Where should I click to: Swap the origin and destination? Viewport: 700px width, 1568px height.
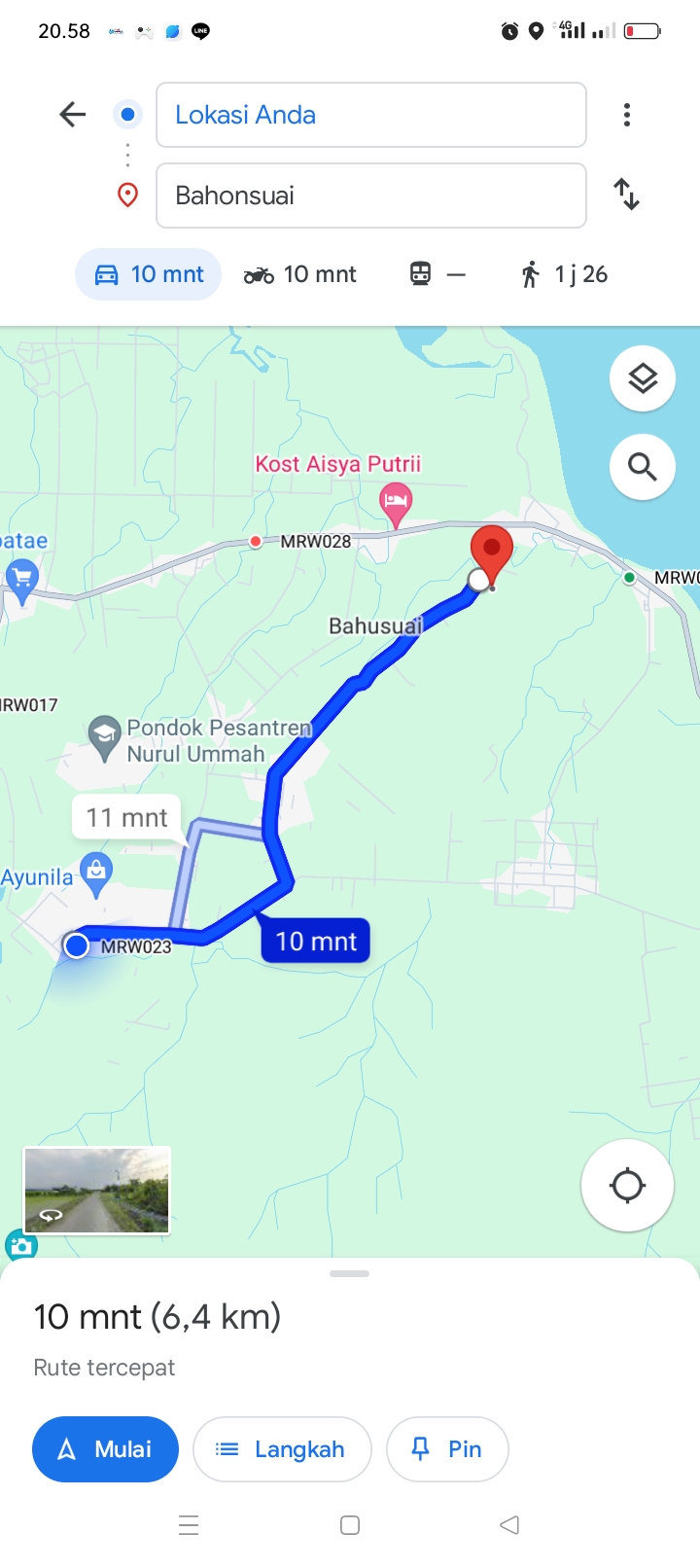[627, 195]
